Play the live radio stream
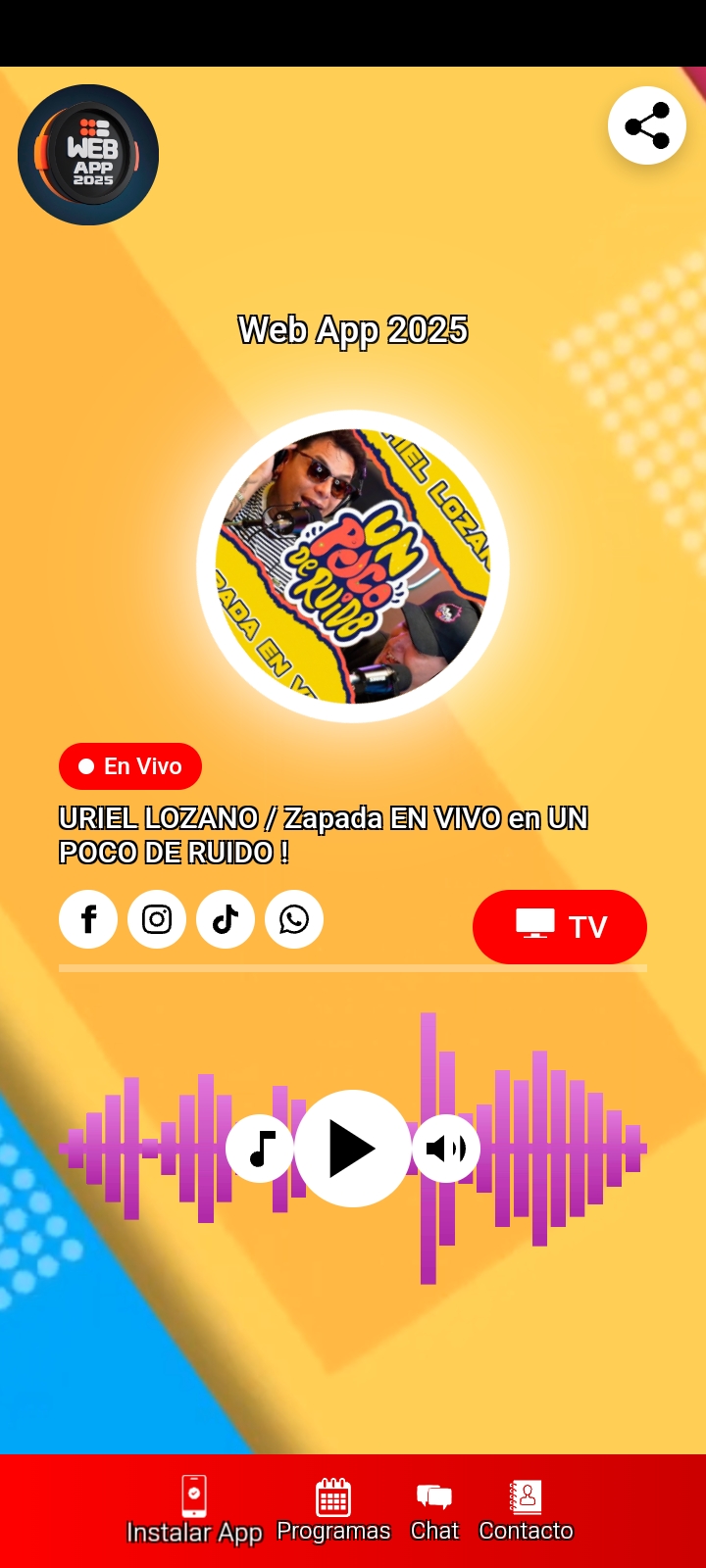706x1568 pixels. point(352,1149)
